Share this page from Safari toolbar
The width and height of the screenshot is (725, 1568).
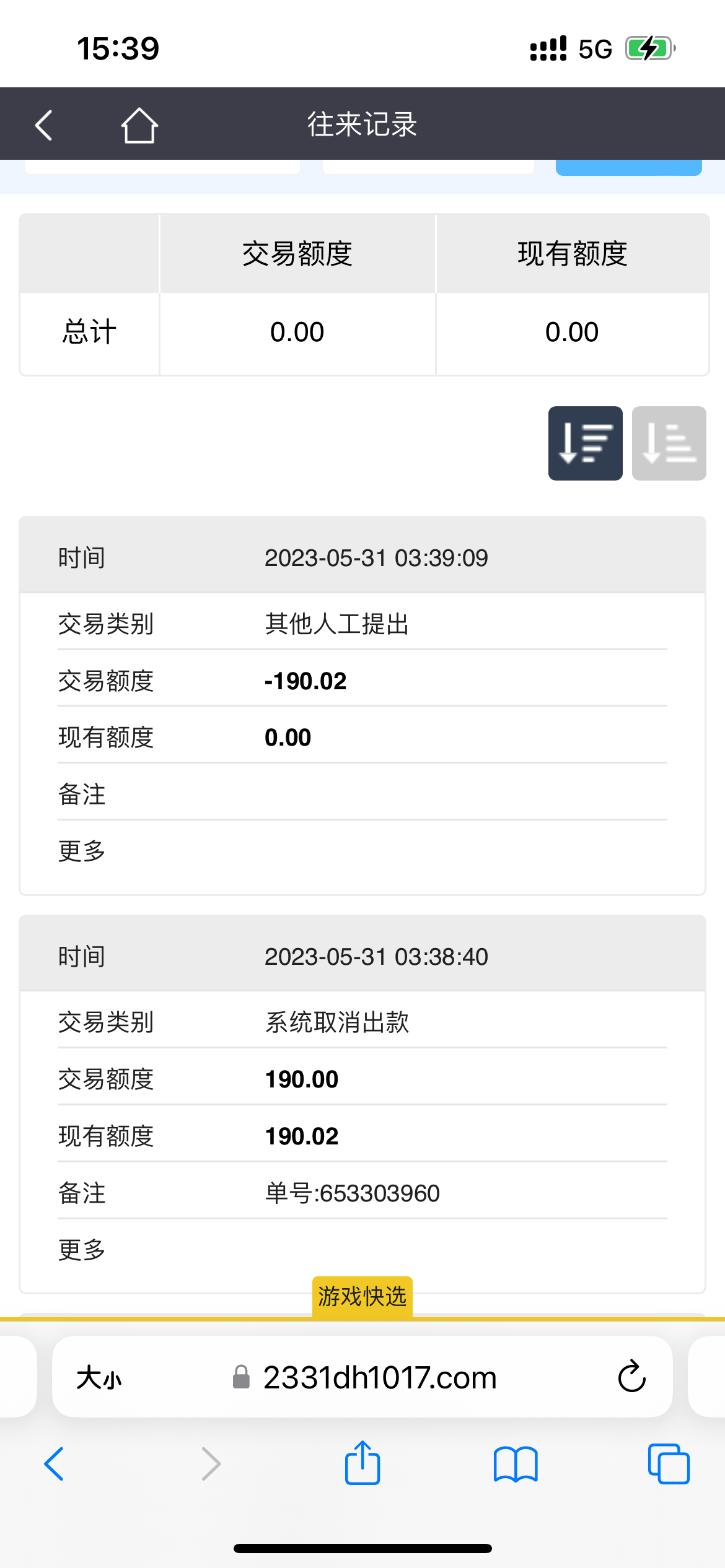point(362,1464)
